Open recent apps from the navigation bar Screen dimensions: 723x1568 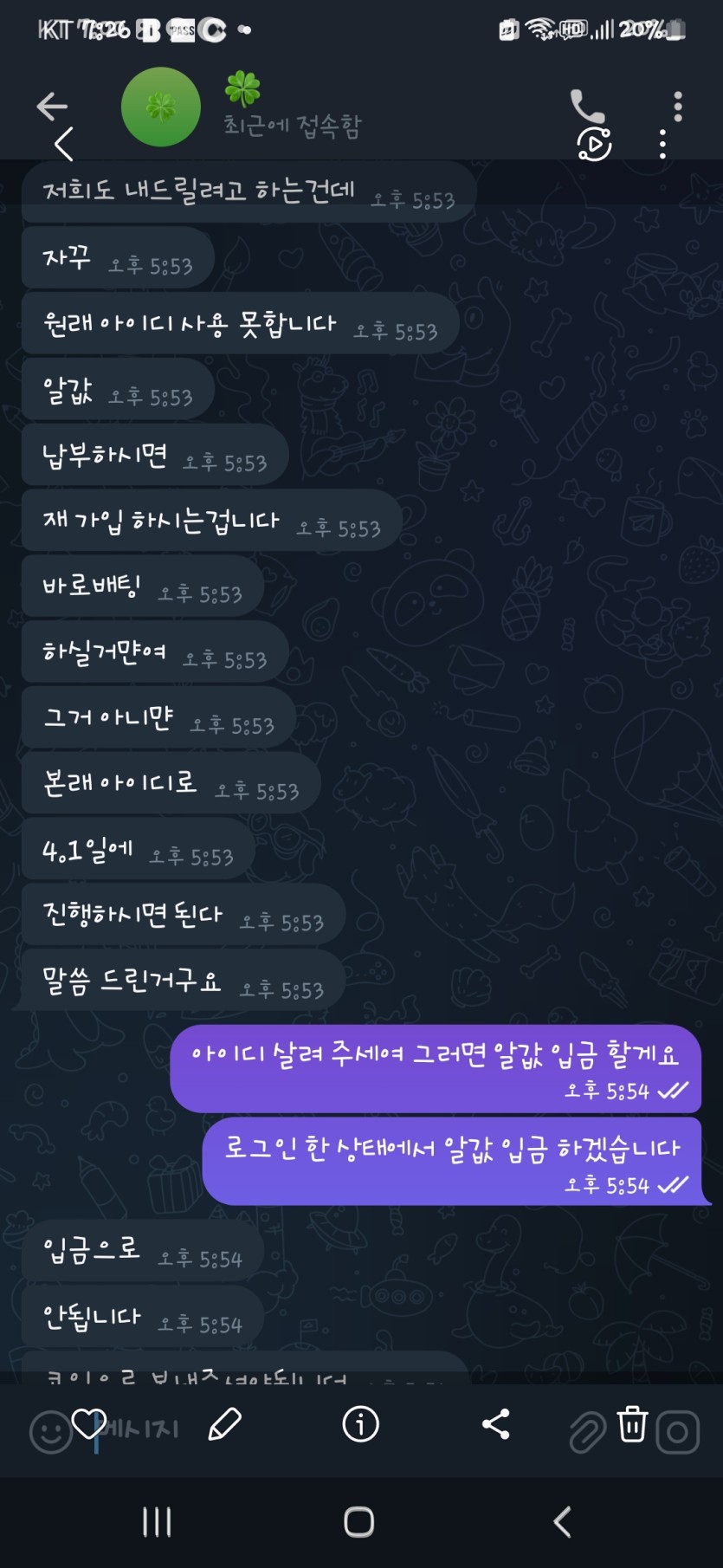157,1521
